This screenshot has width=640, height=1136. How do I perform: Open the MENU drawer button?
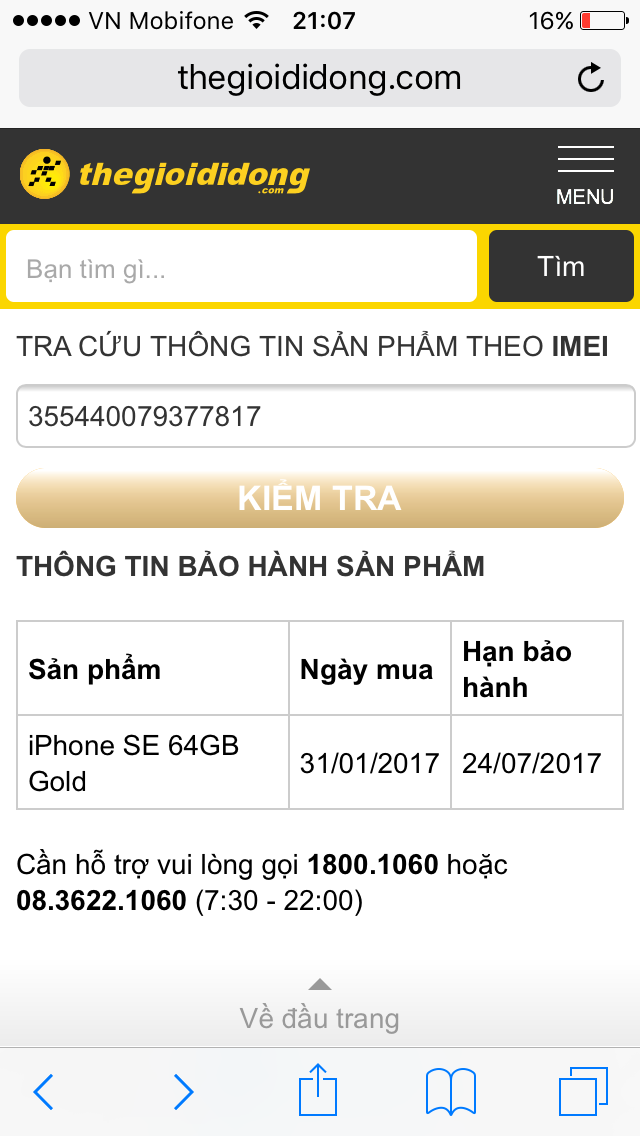585,176
